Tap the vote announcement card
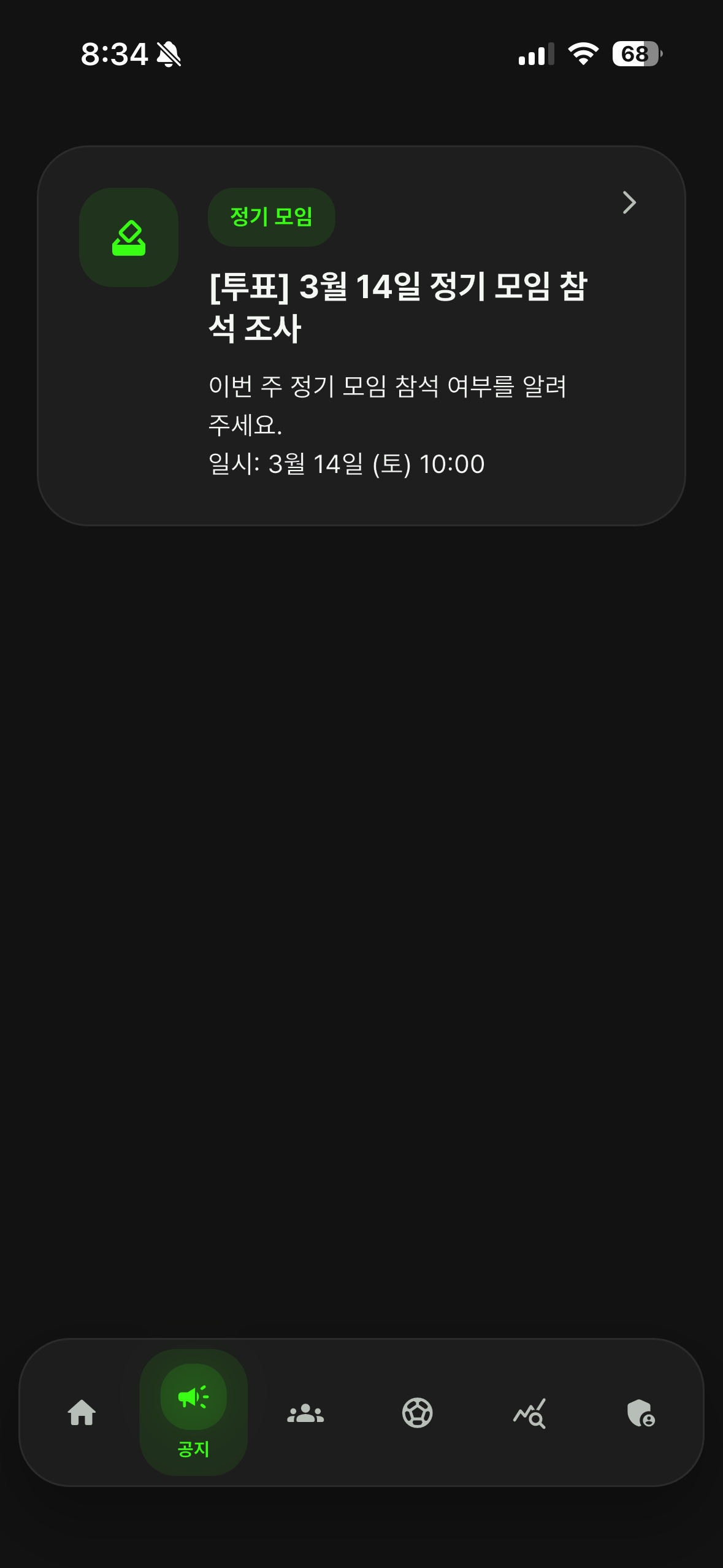The width and height of the screenshot is (723, 1568). point(362,334)
